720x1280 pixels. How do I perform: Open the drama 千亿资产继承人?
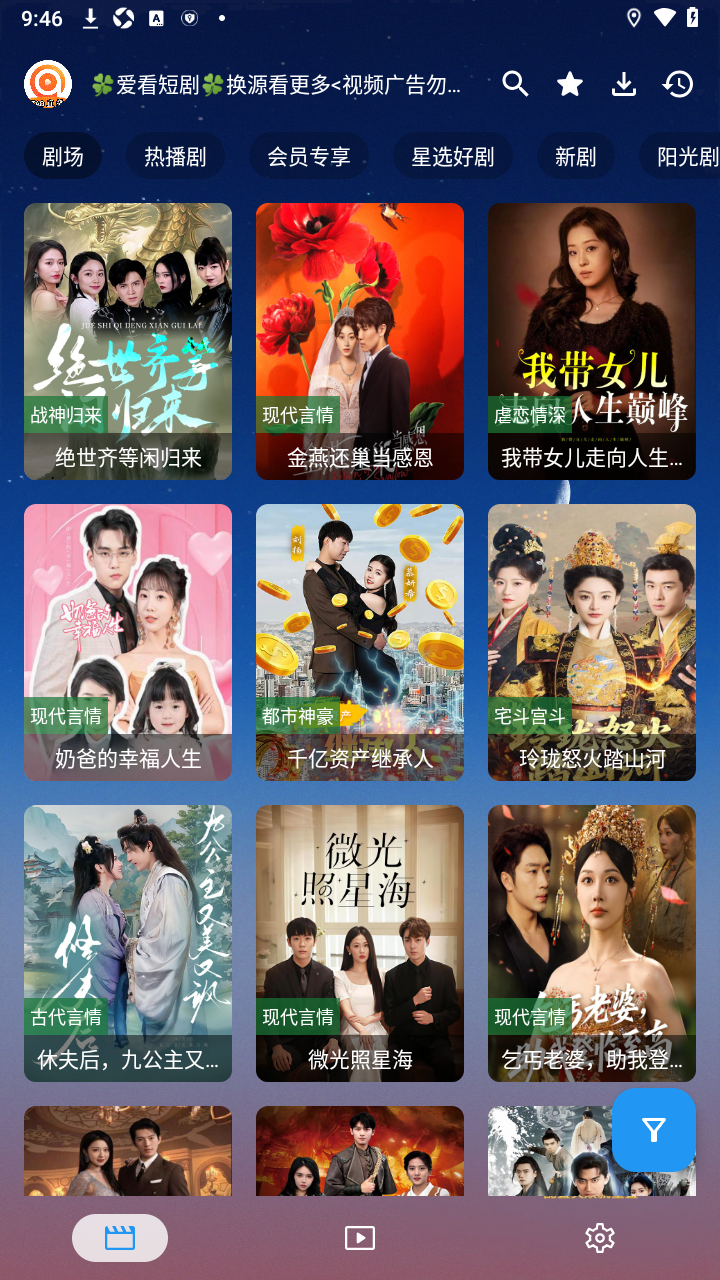pos(360,642)
